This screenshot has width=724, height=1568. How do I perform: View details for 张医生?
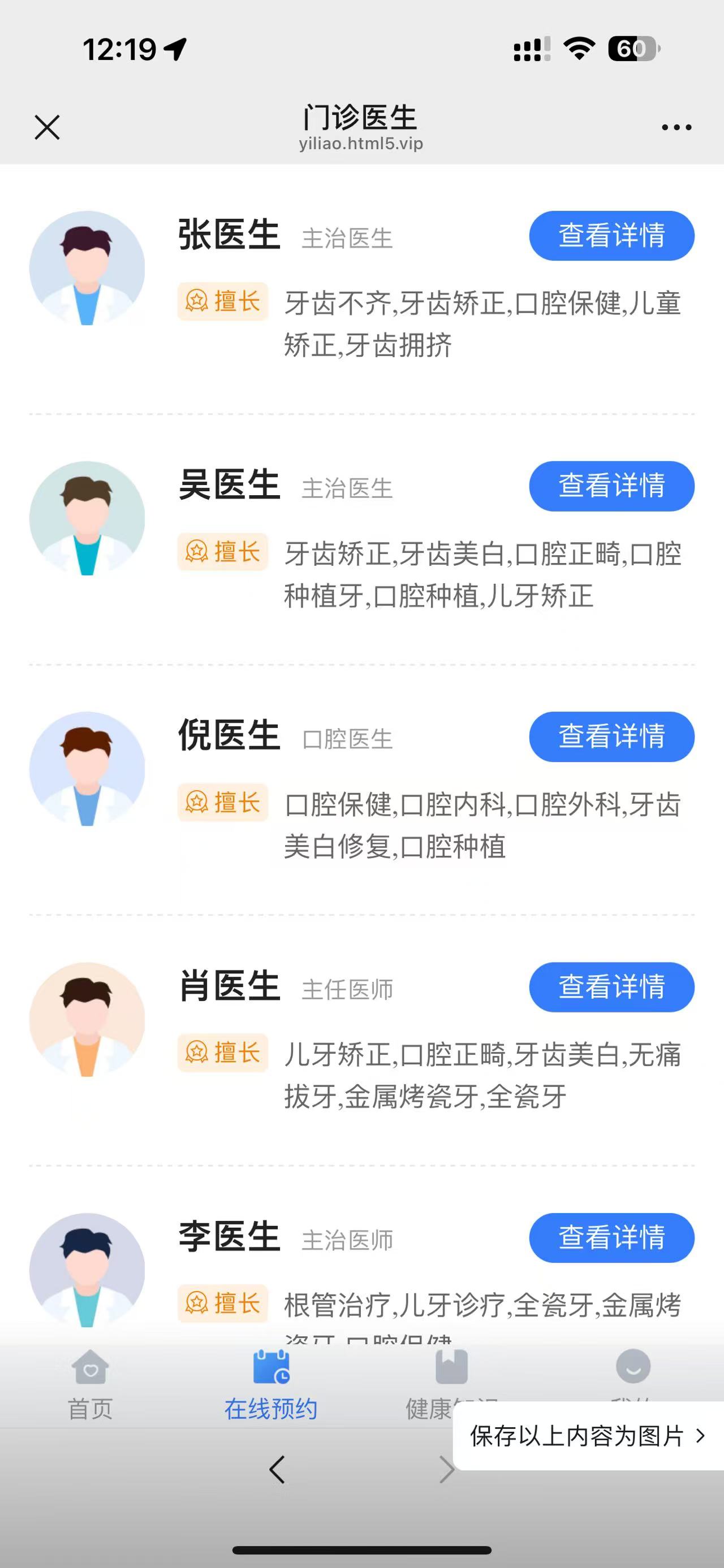(x=611, y=236)
